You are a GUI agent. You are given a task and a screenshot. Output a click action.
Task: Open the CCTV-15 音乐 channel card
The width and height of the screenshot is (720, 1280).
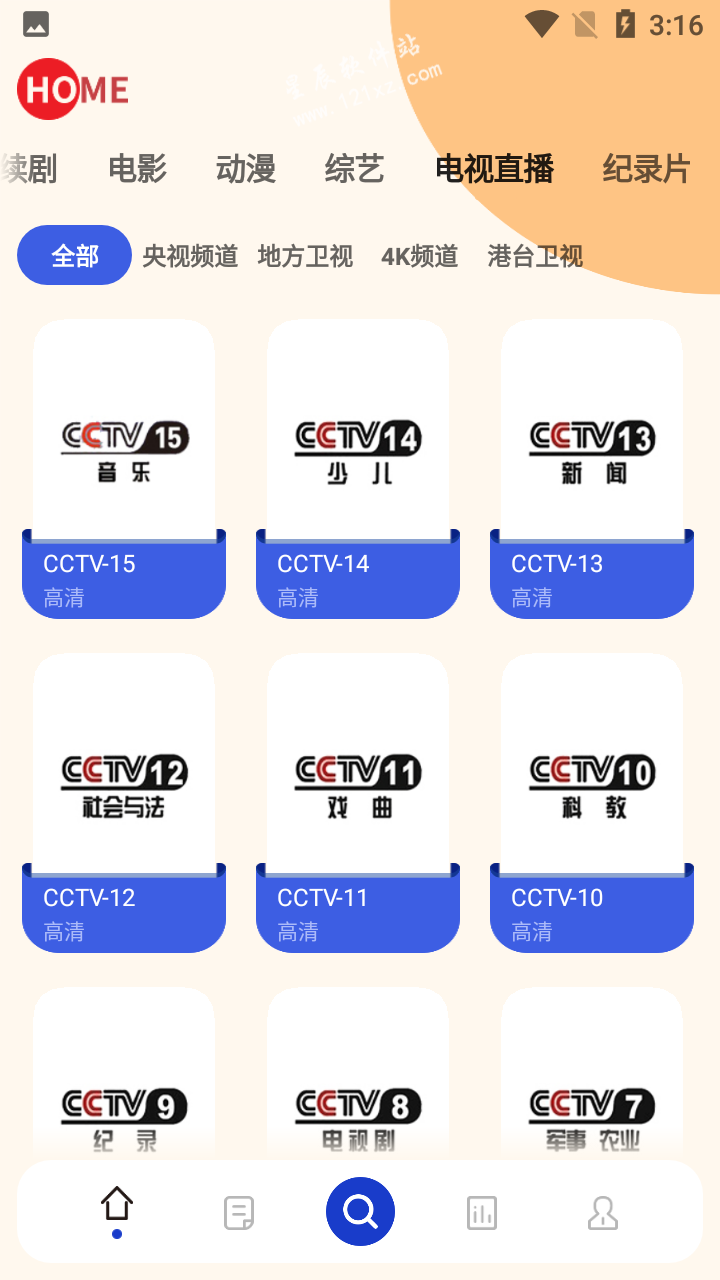(x=124, y=470)
